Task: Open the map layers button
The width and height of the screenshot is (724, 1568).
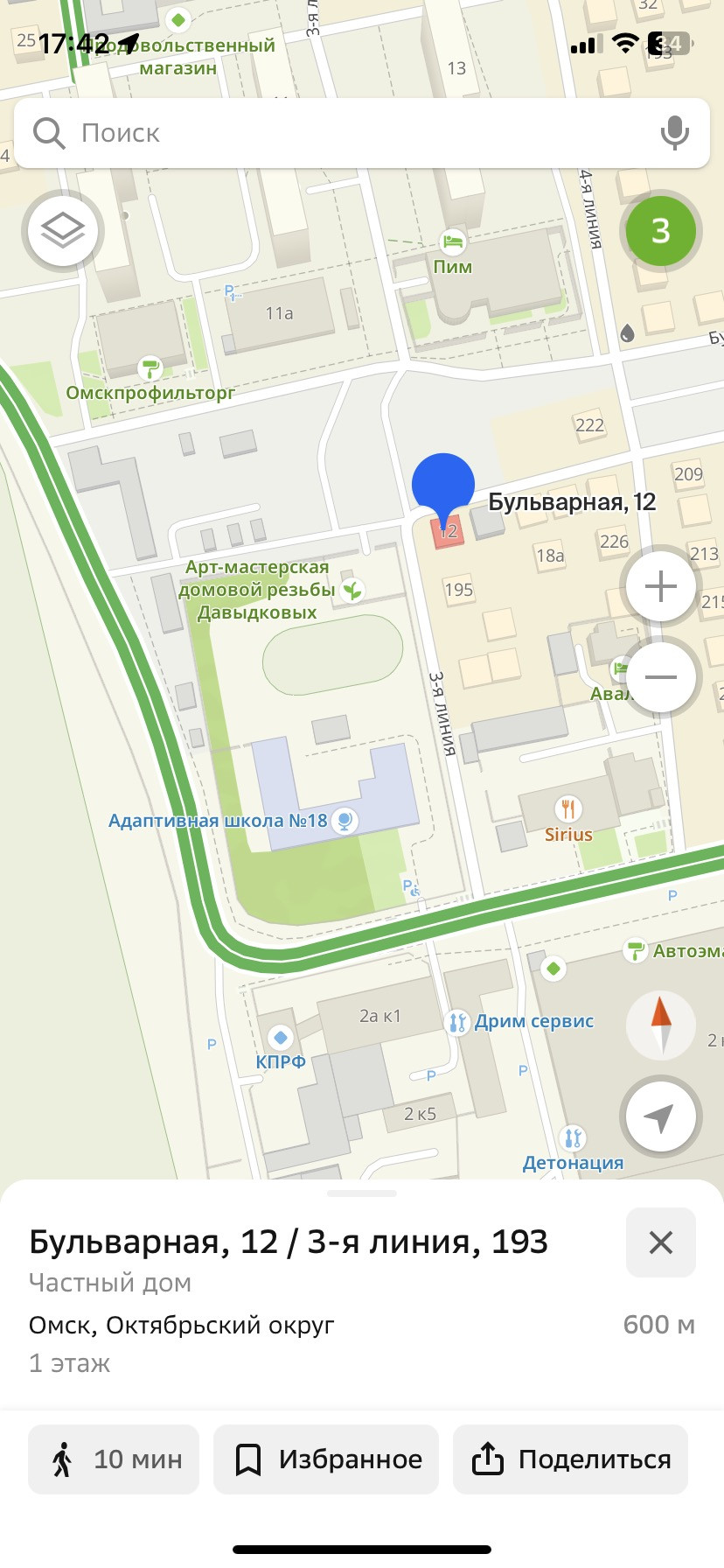Action: tap(63, 232)
